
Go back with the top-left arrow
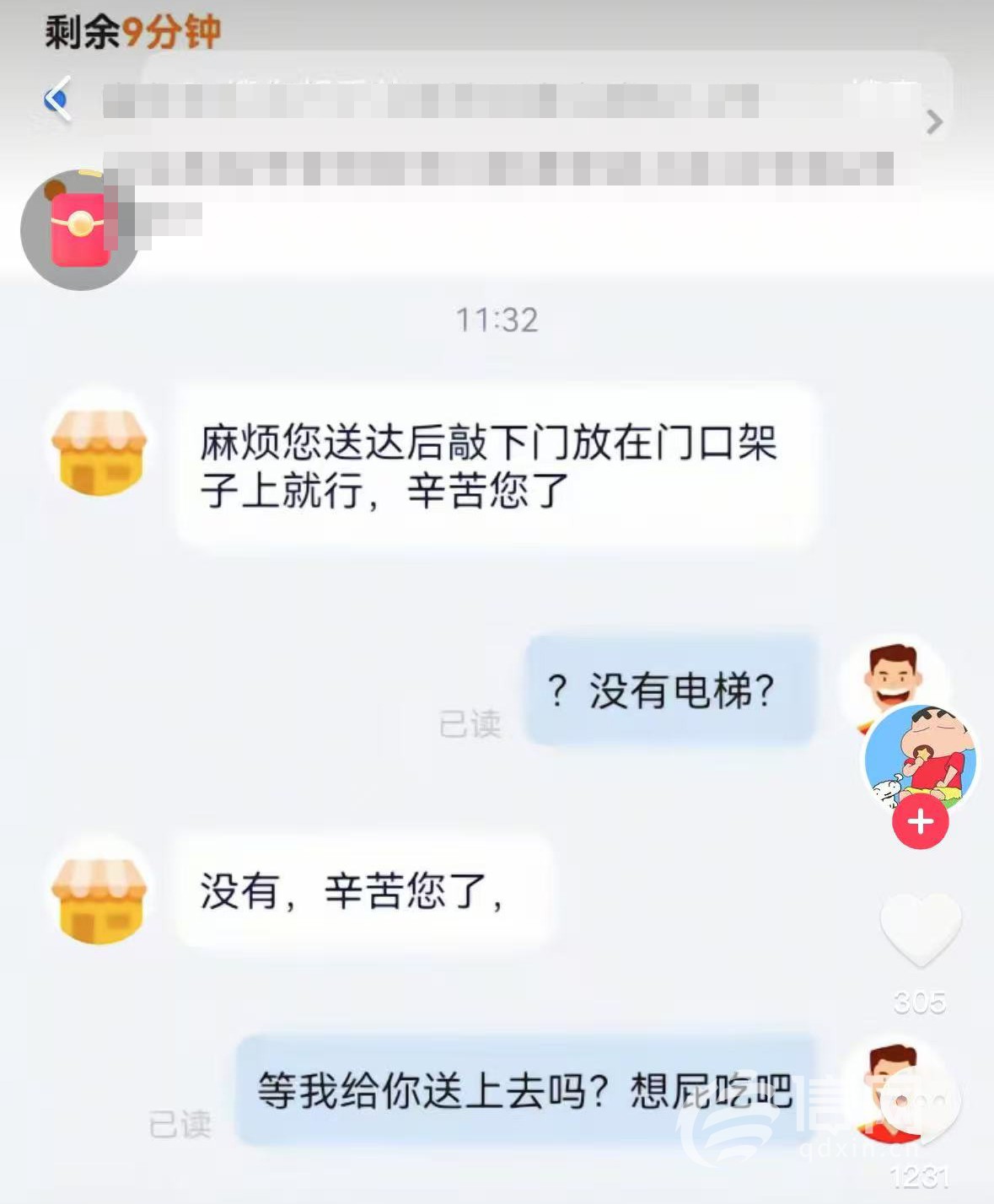[57, 99]
